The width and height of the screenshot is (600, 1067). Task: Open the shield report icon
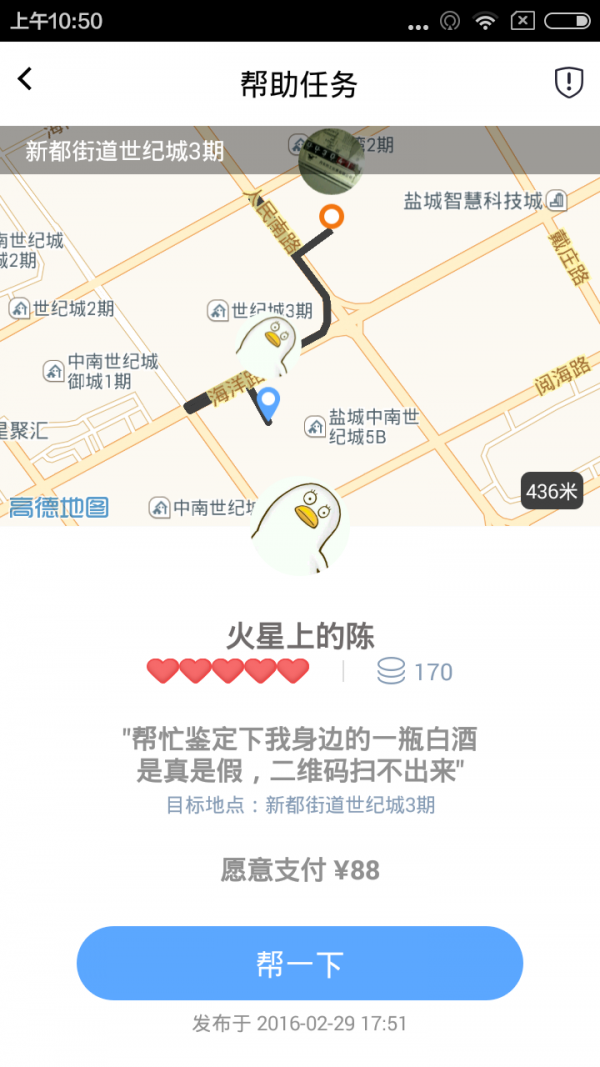pos(568,82)
